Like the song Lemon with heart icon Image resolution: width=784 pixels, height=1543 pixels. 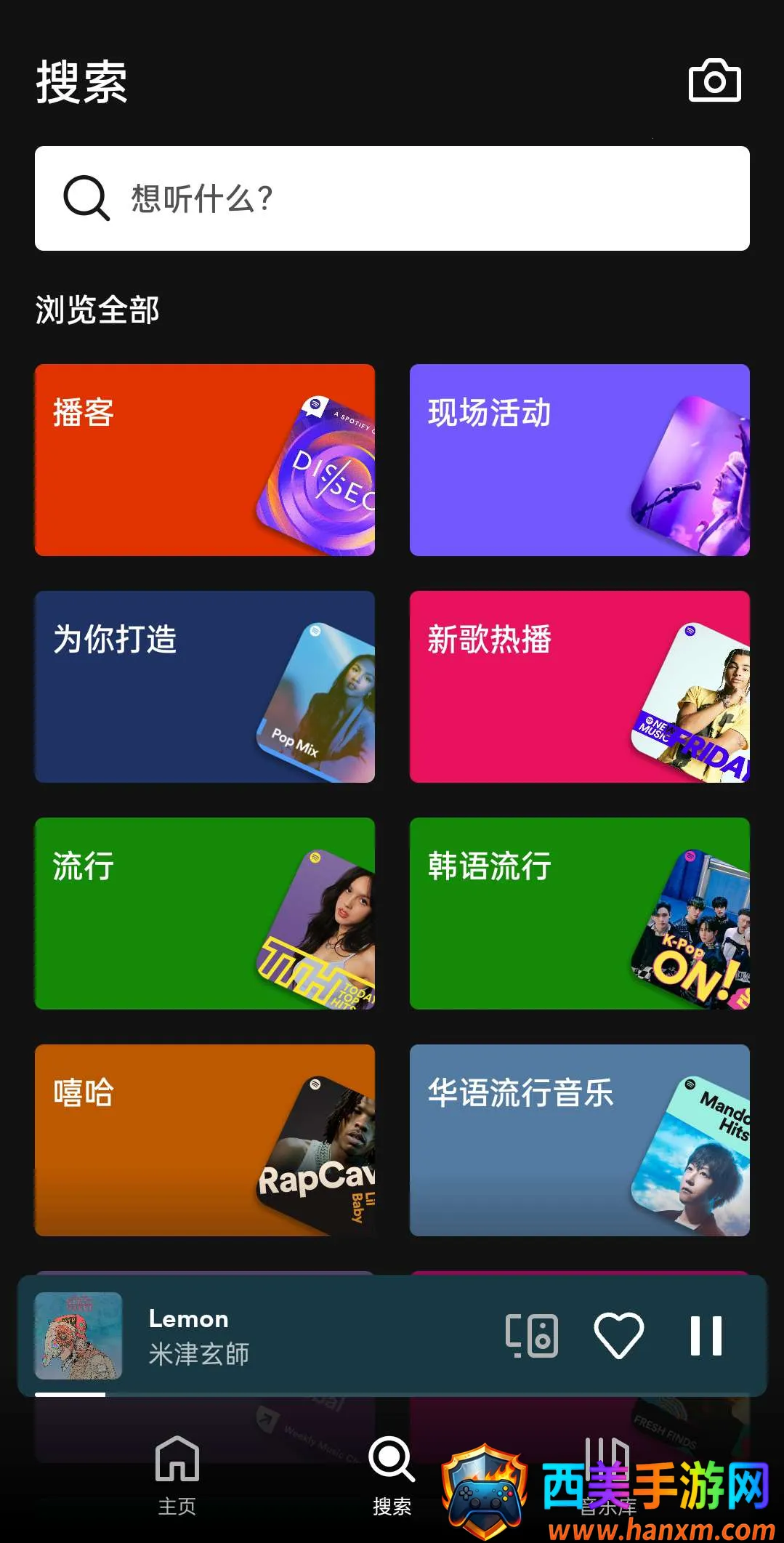[618, 1336]
